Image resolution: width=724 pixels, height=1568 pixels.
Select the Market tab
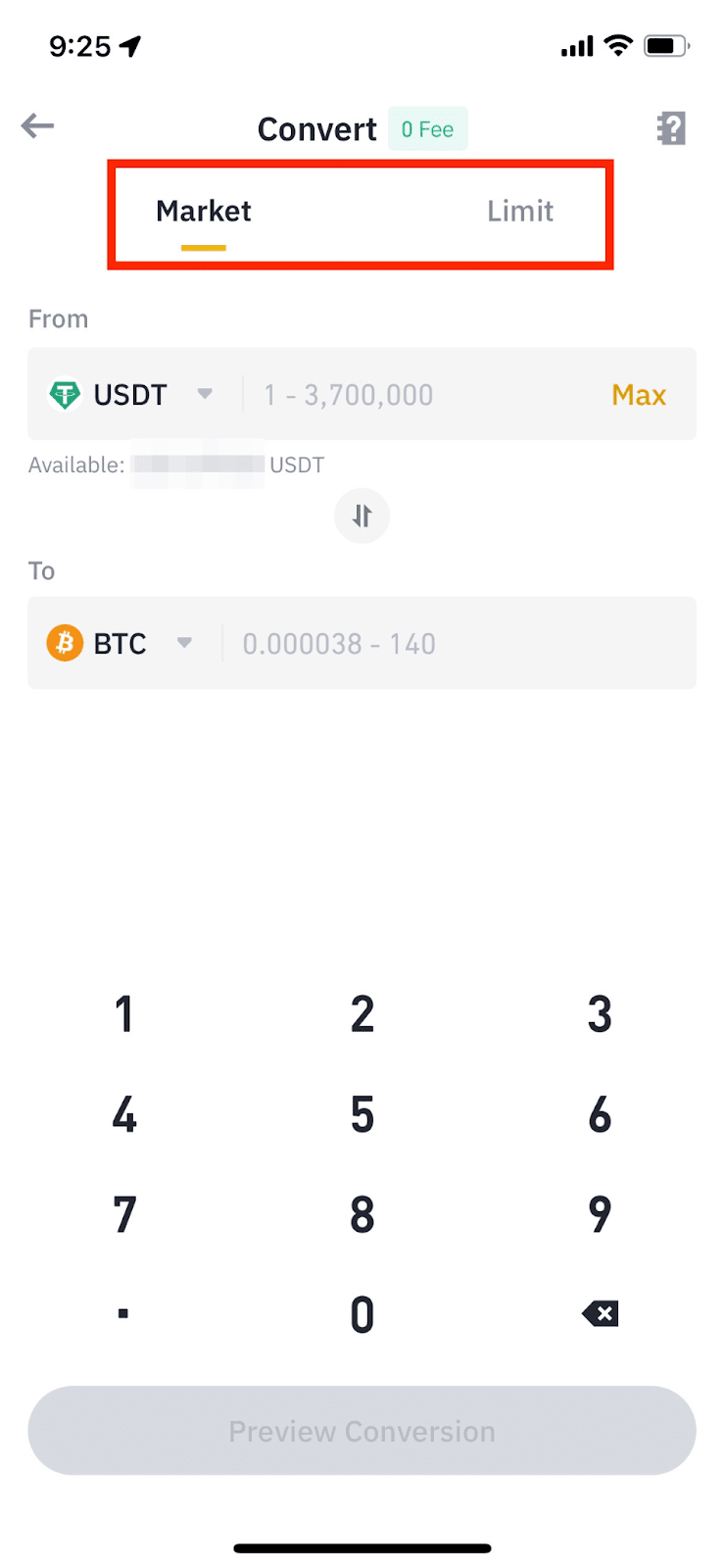point(204,212)
